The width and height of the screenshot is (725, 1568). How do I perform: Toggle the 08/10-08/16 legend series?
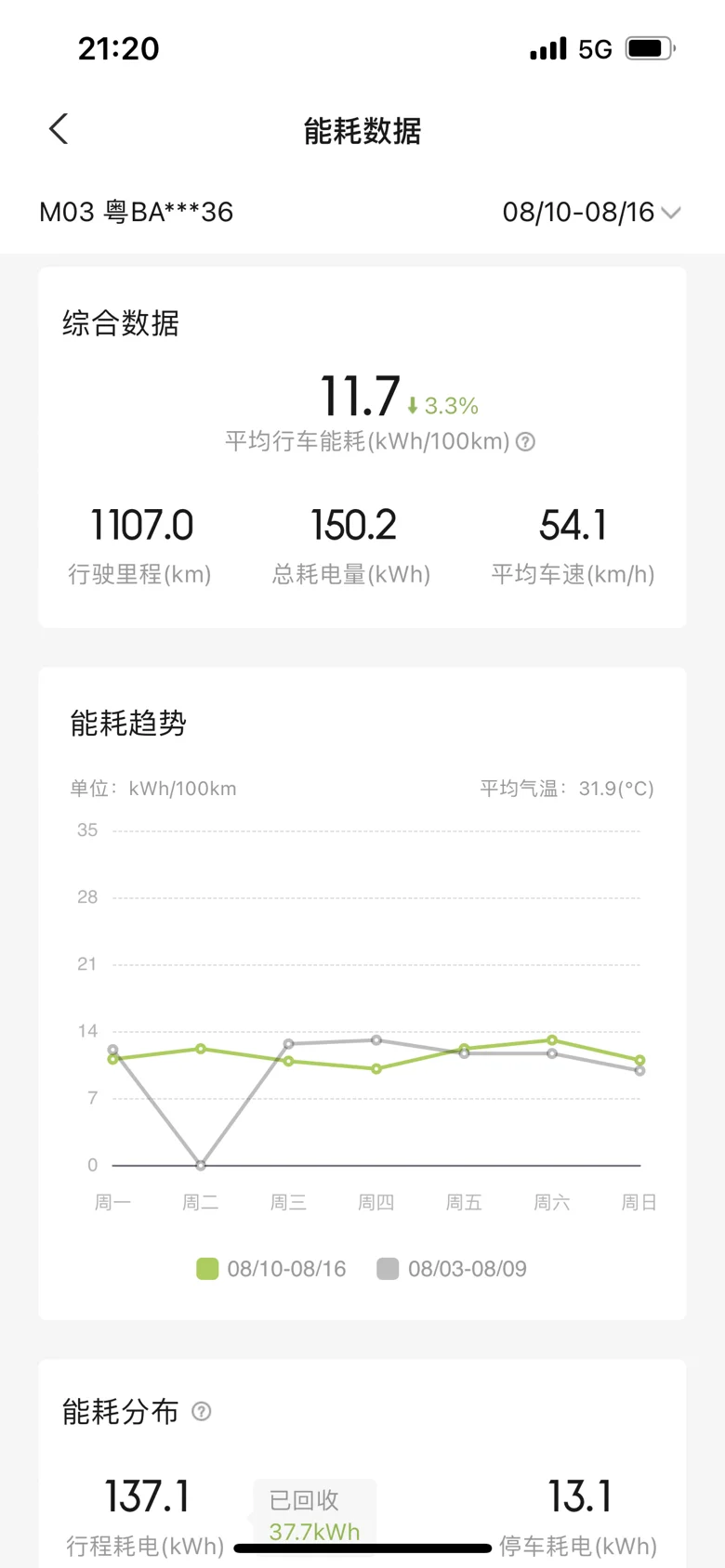(270, 1269)
